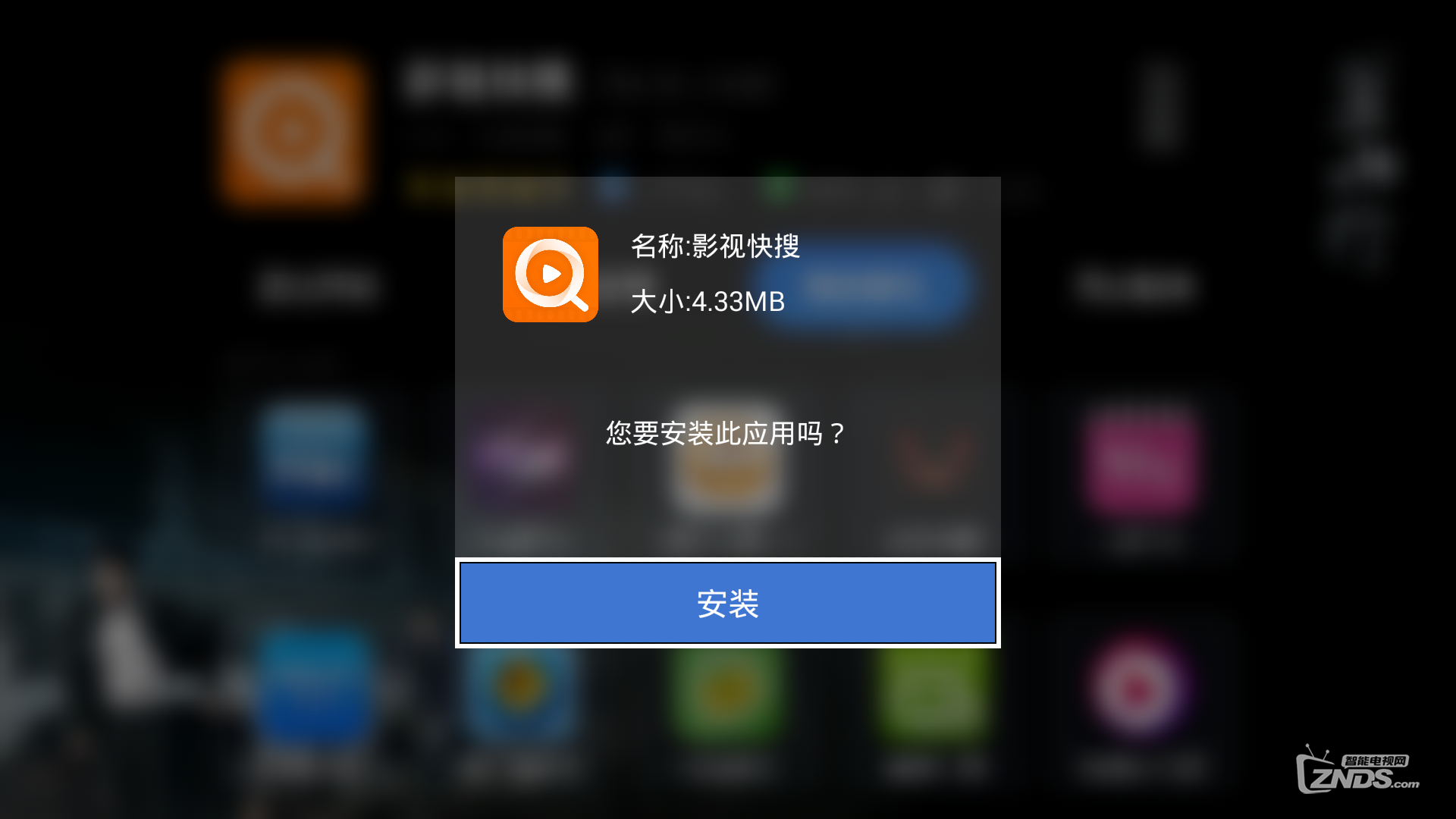Tap 安装 to install 影视快搜
The height and width of the screenshot is (819, 1456).
pos(727,604)
